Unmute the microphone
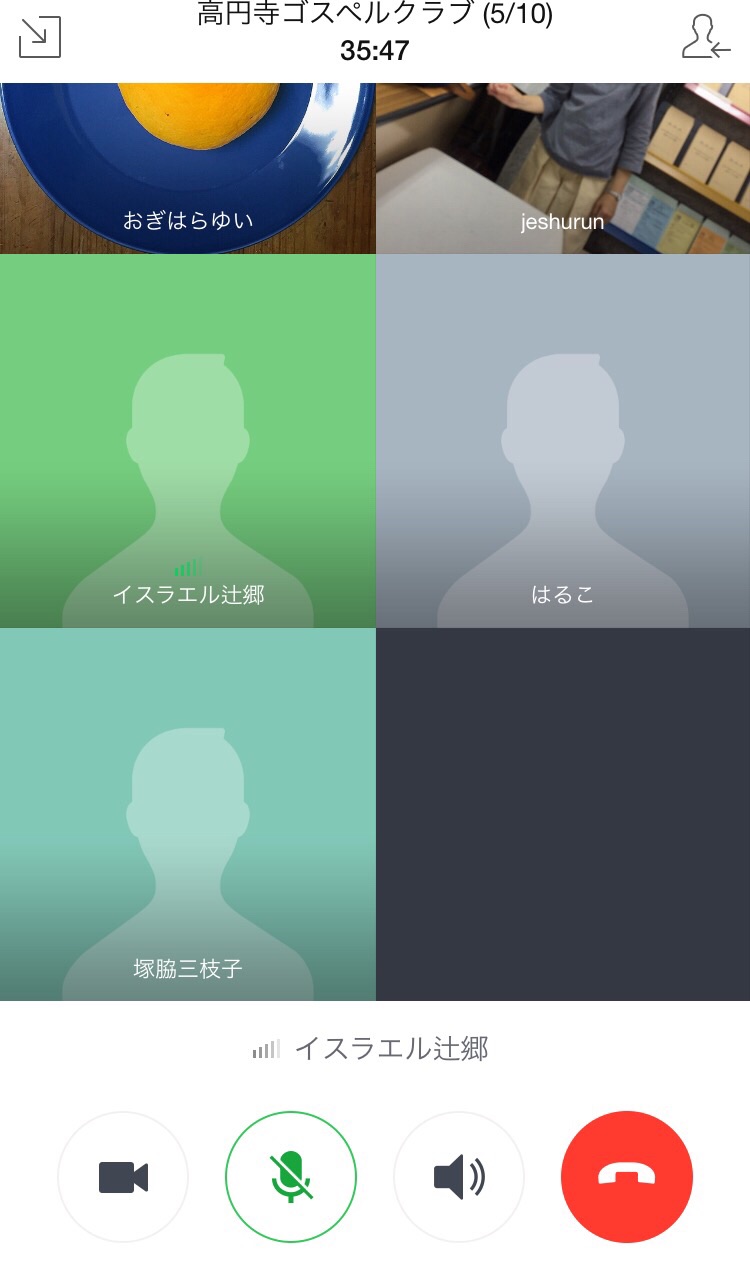The height and width of the screenshot is (1274, 750). [291, 1177]
